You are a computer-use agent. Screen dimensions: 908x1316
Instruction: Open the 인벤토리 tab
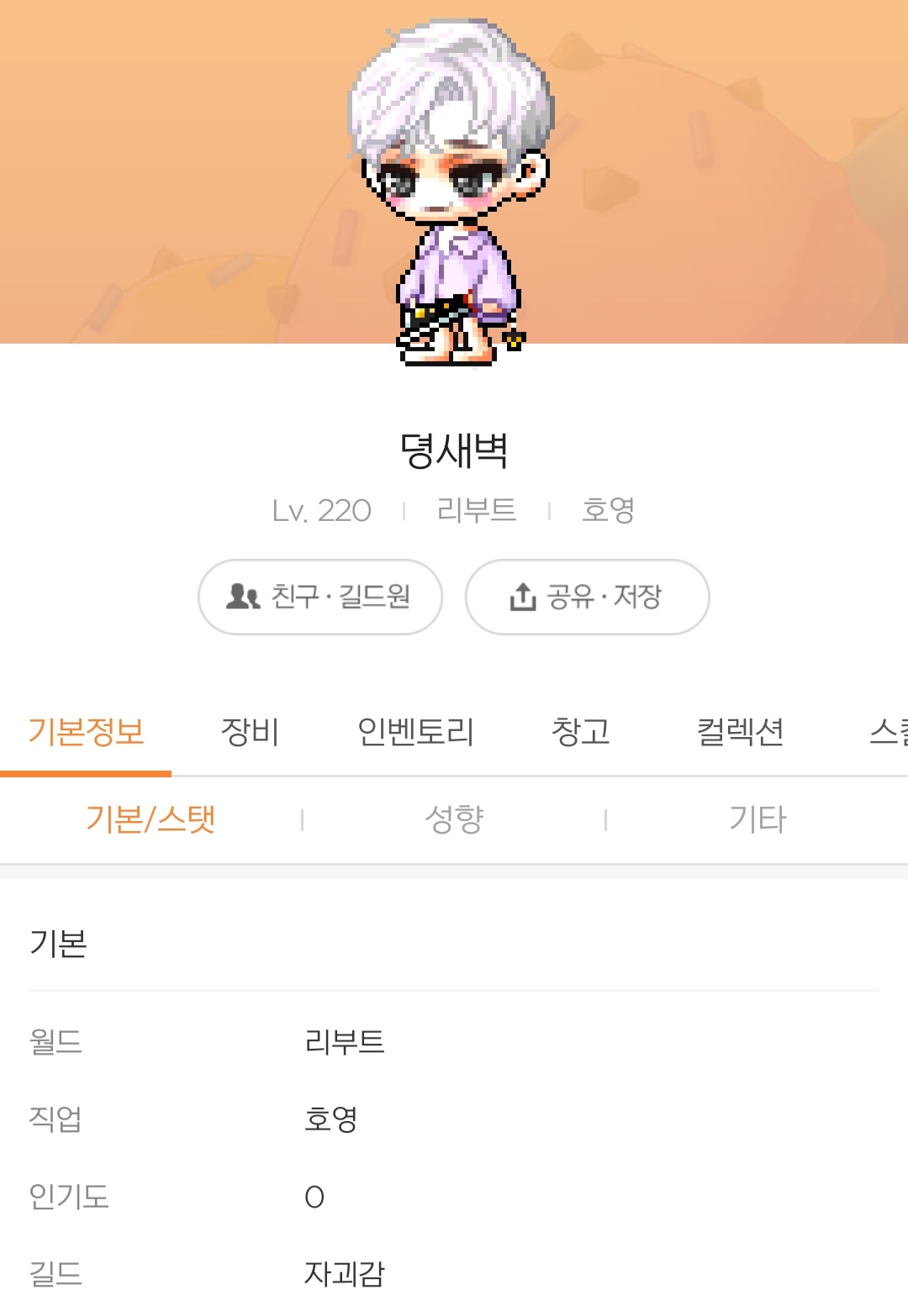415,732
